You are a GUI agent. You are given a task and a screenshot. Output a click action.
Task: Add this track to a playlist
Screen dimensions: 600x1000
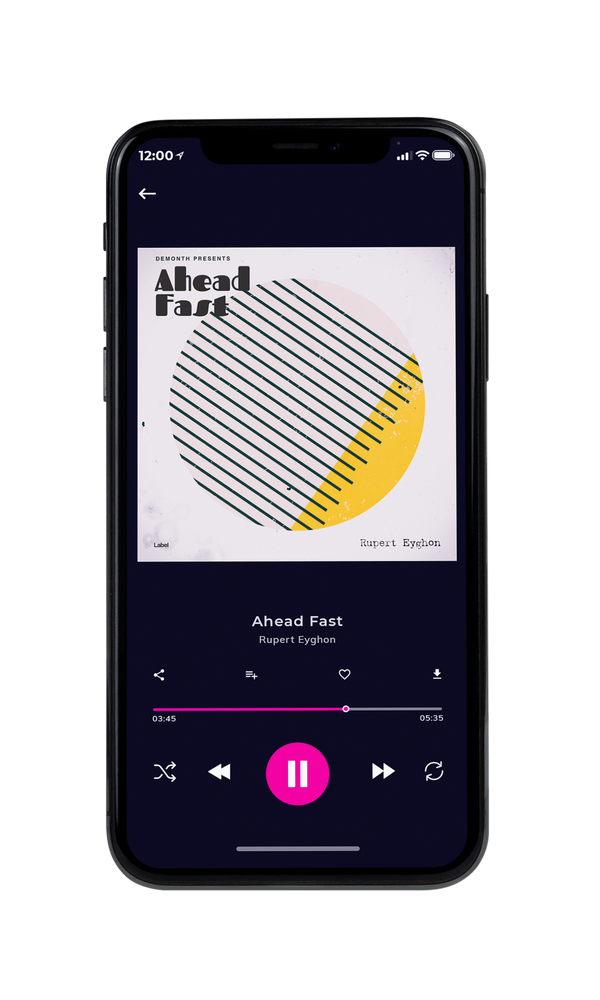pos(251,675)
